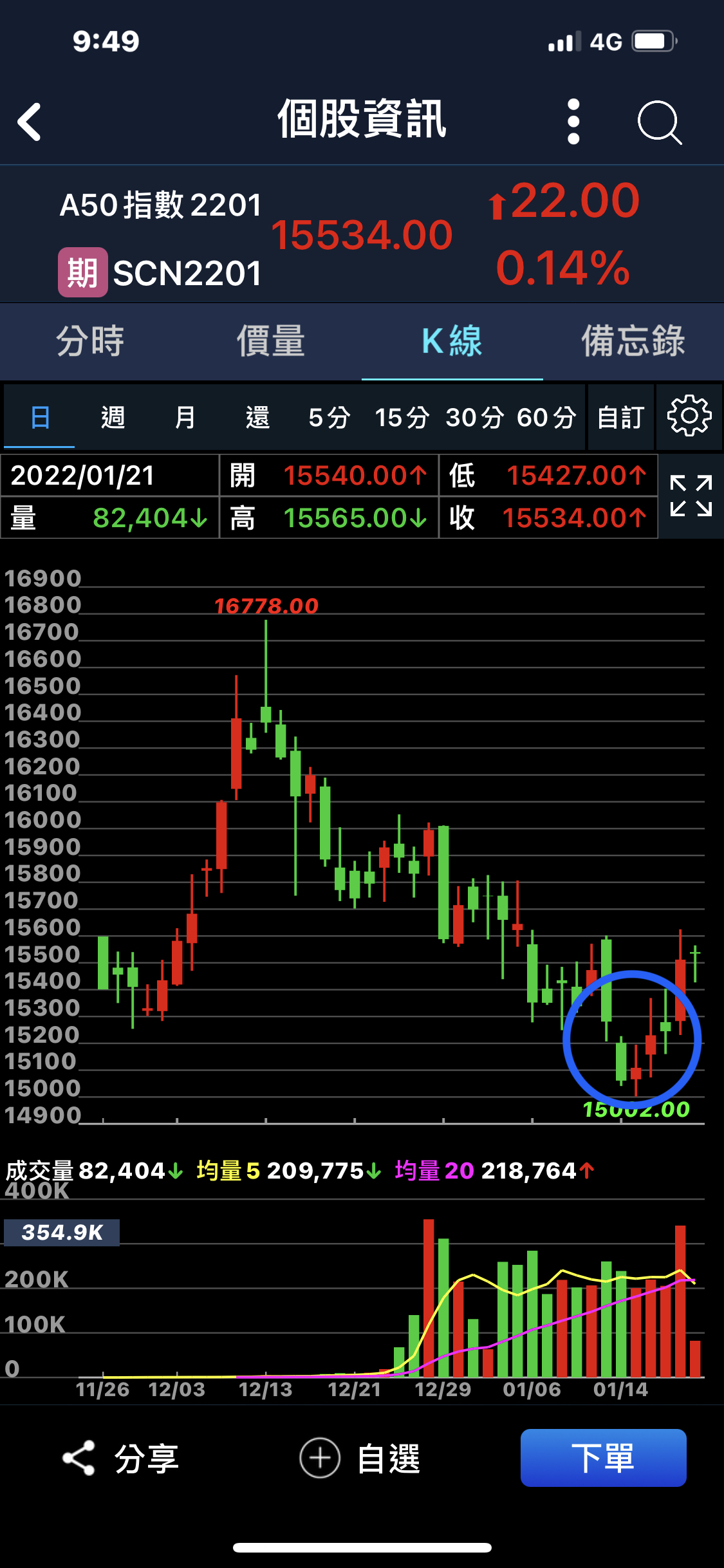This screenshot has width=724, height=1568.
Task: Switch to the 價量 tab
Action: [x=271, y=341]
